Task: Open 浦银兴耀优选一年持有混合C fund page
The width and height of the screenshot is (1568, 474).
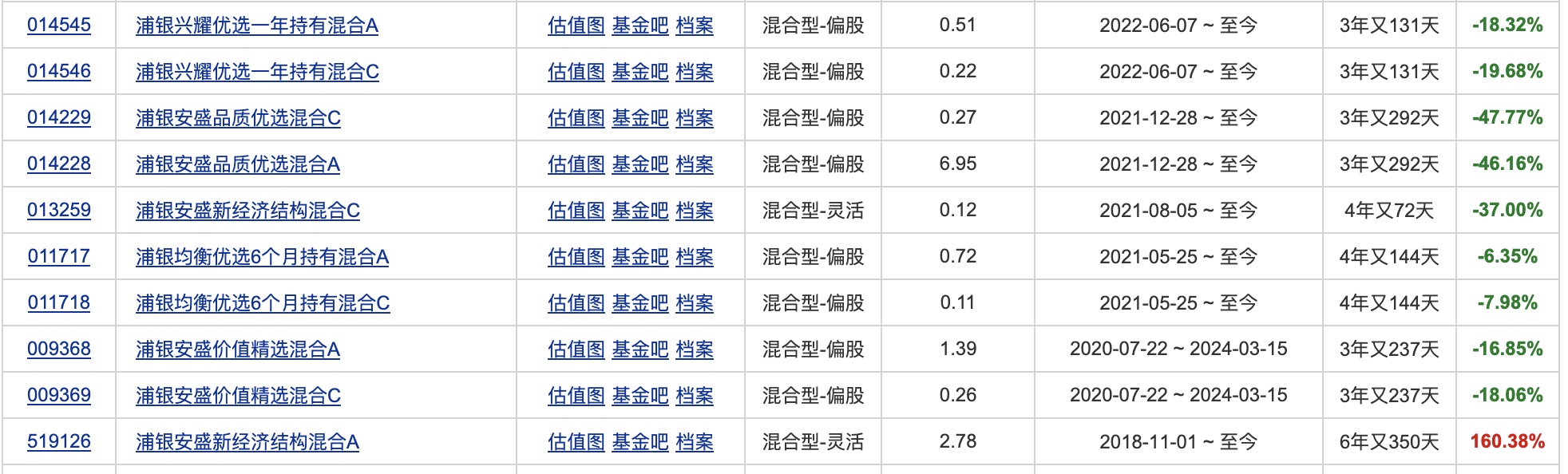Action: point(257,72)
